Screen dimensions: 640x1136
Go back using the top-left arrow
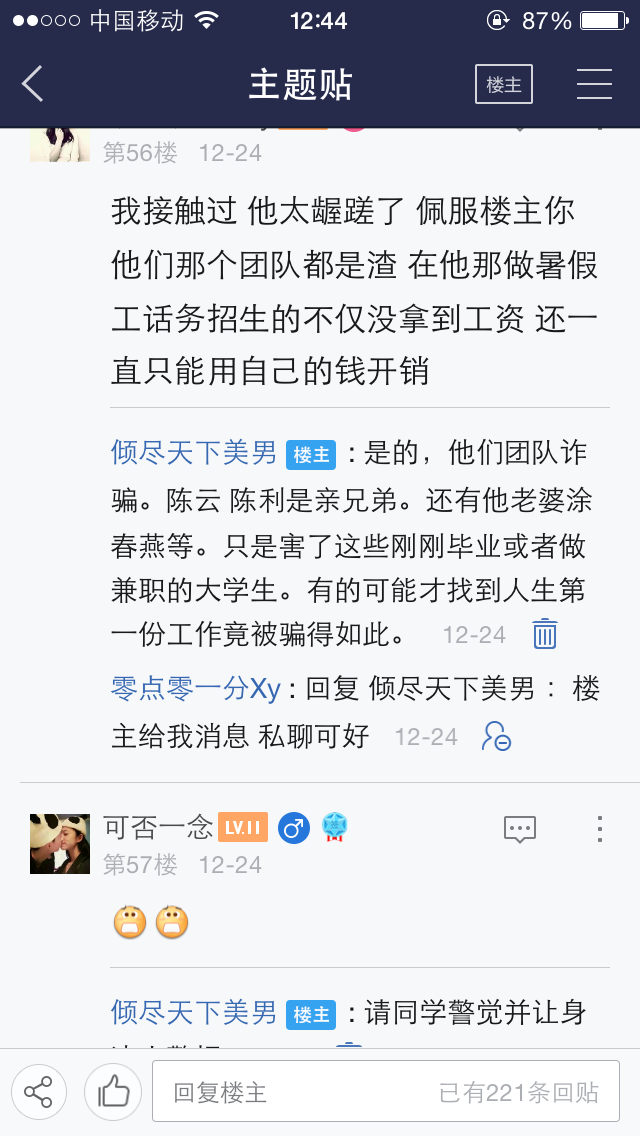tap(33, 84)
